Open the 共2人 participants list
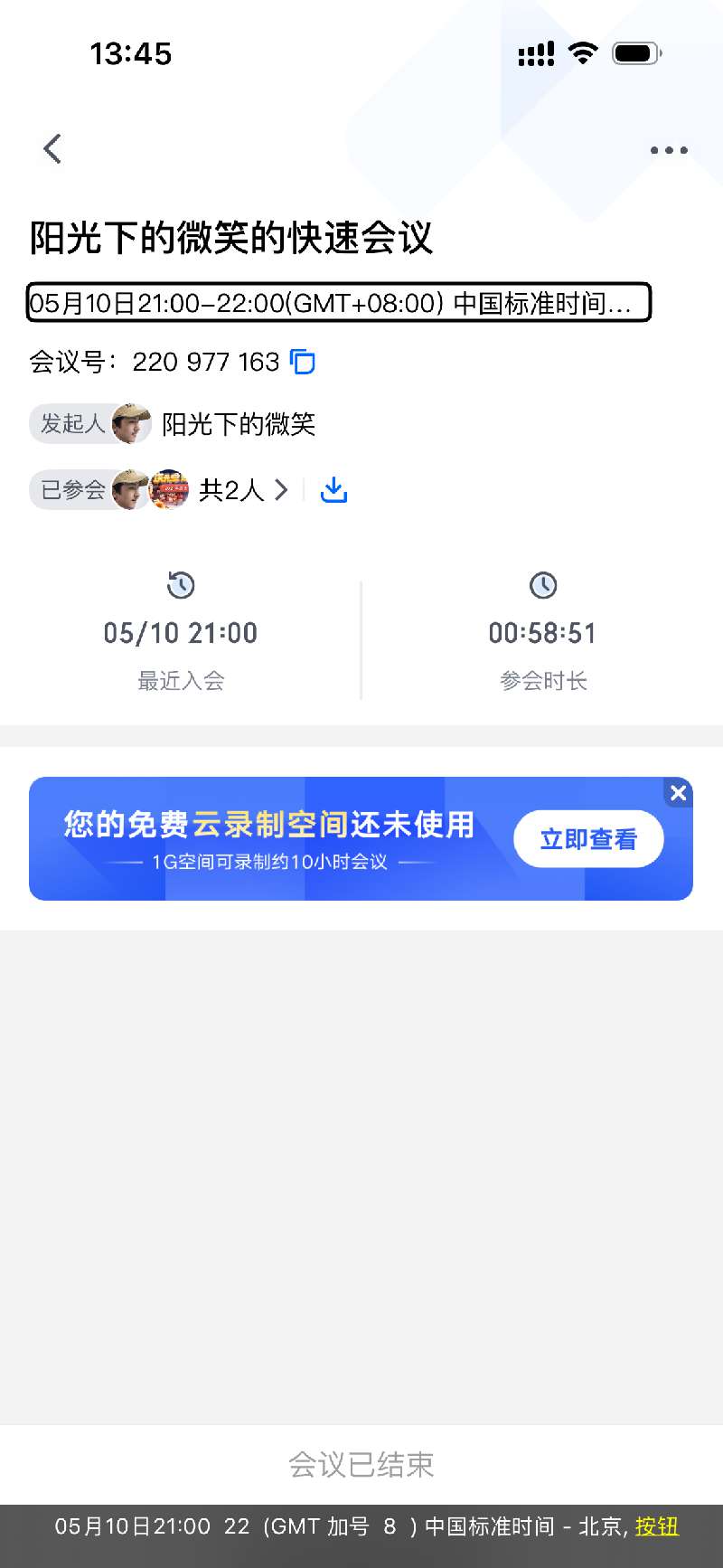The width and height of the screenshot is (723, 1568). pyautogui.click(x=243, y=490)
